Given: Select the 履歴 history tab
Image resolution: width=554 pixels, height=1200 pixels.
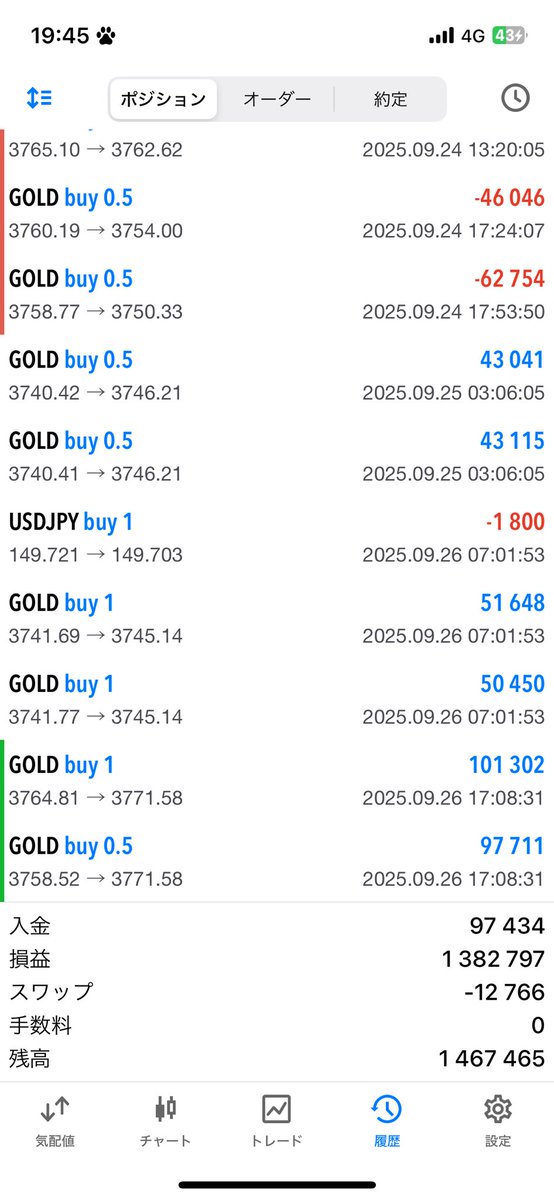Looking at the screenshot, I should pyautogui.click(x=387, y=1120).
